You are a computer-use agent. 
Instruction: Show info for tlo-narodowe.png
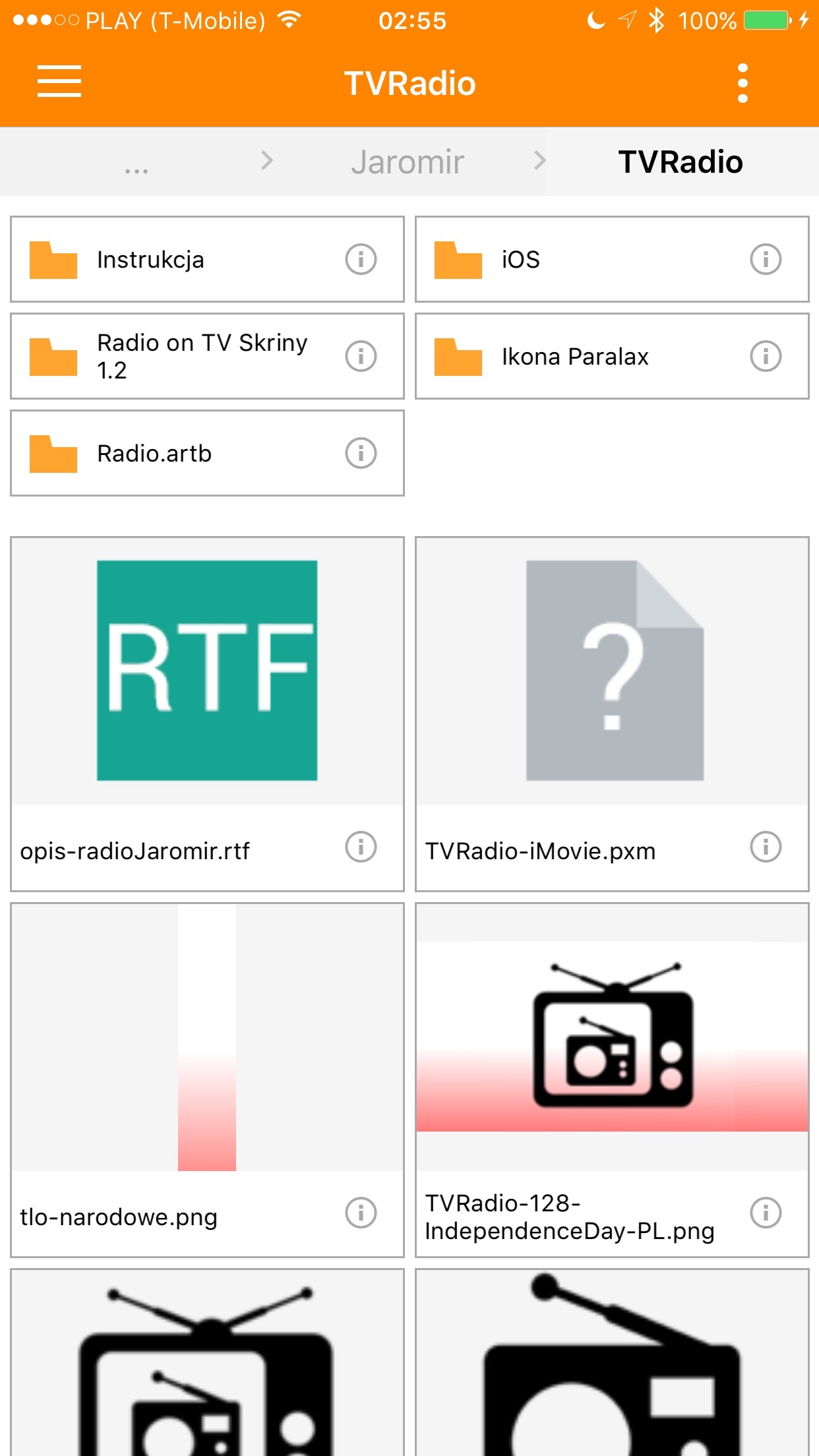click(x=361, y=1213)
